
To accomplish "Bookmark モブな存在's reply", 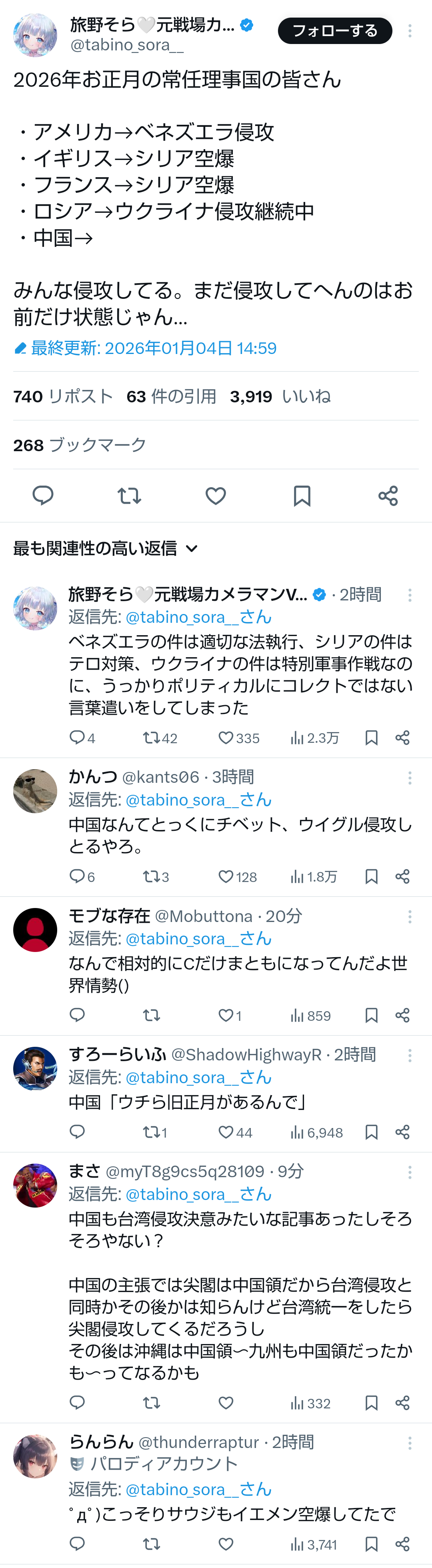I will click(x=371, y=1015).
